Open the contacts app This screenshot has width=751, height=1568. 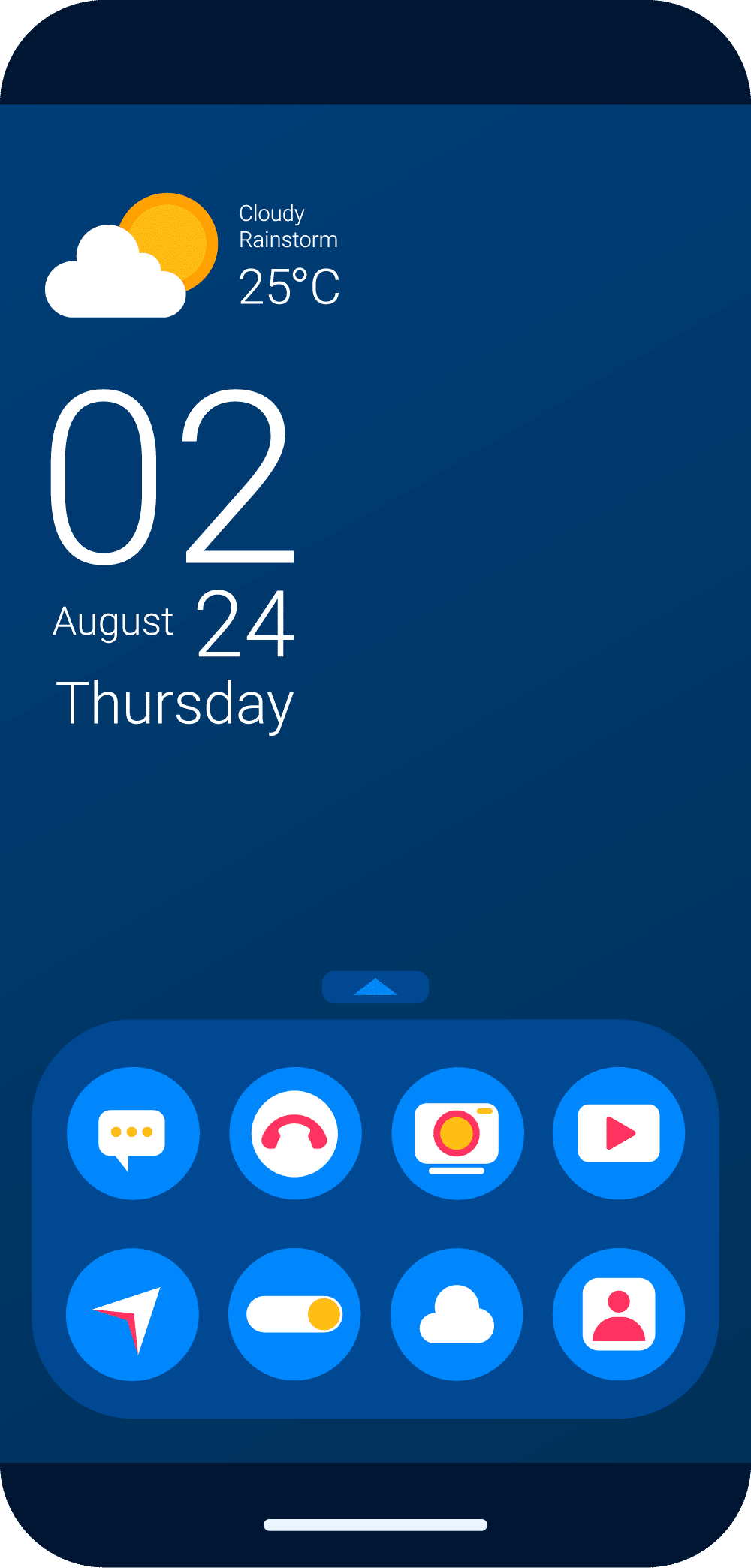coord(618,1314)
